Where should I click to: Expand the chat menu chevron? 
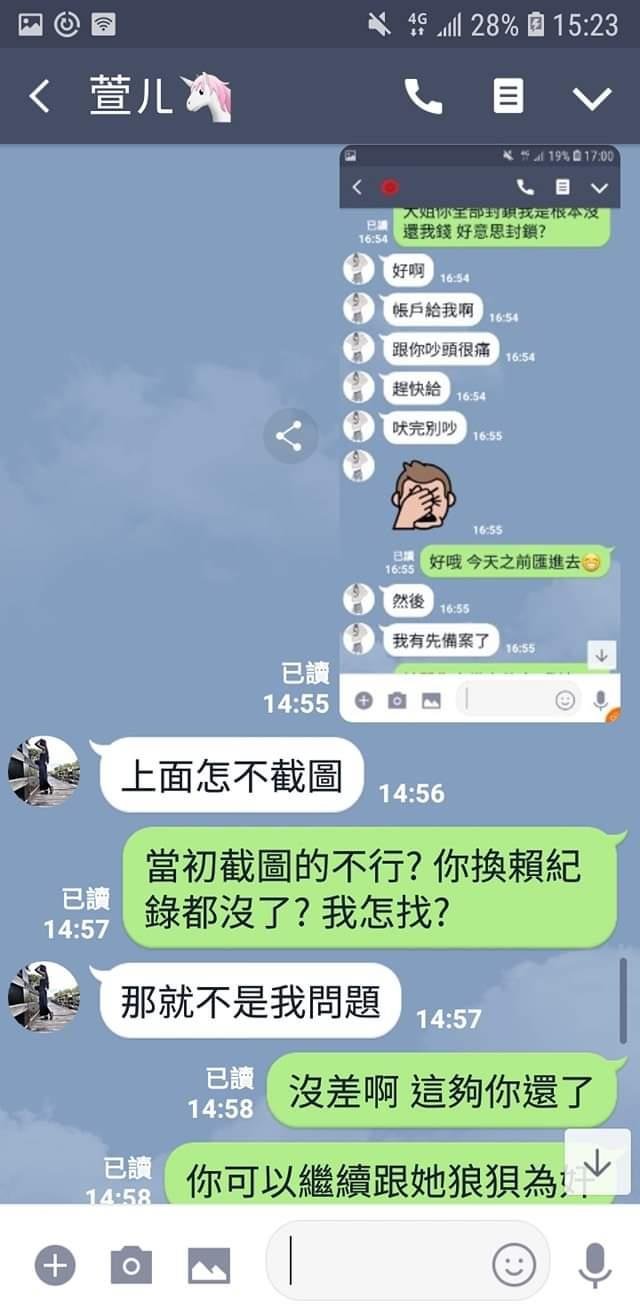[591, 97]
